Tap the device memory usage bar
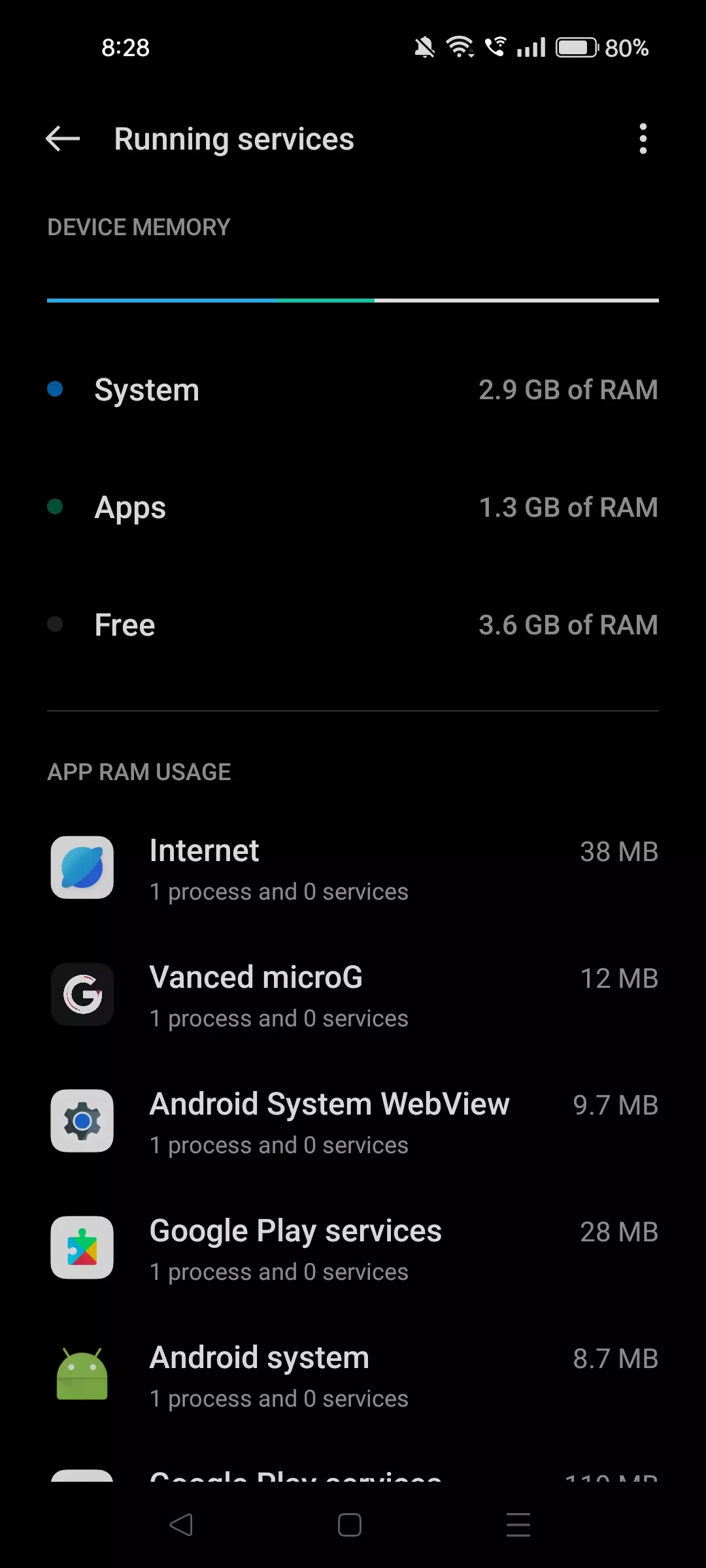The width and height of the screenshot is (706, 1568). [x=353, y=301]
